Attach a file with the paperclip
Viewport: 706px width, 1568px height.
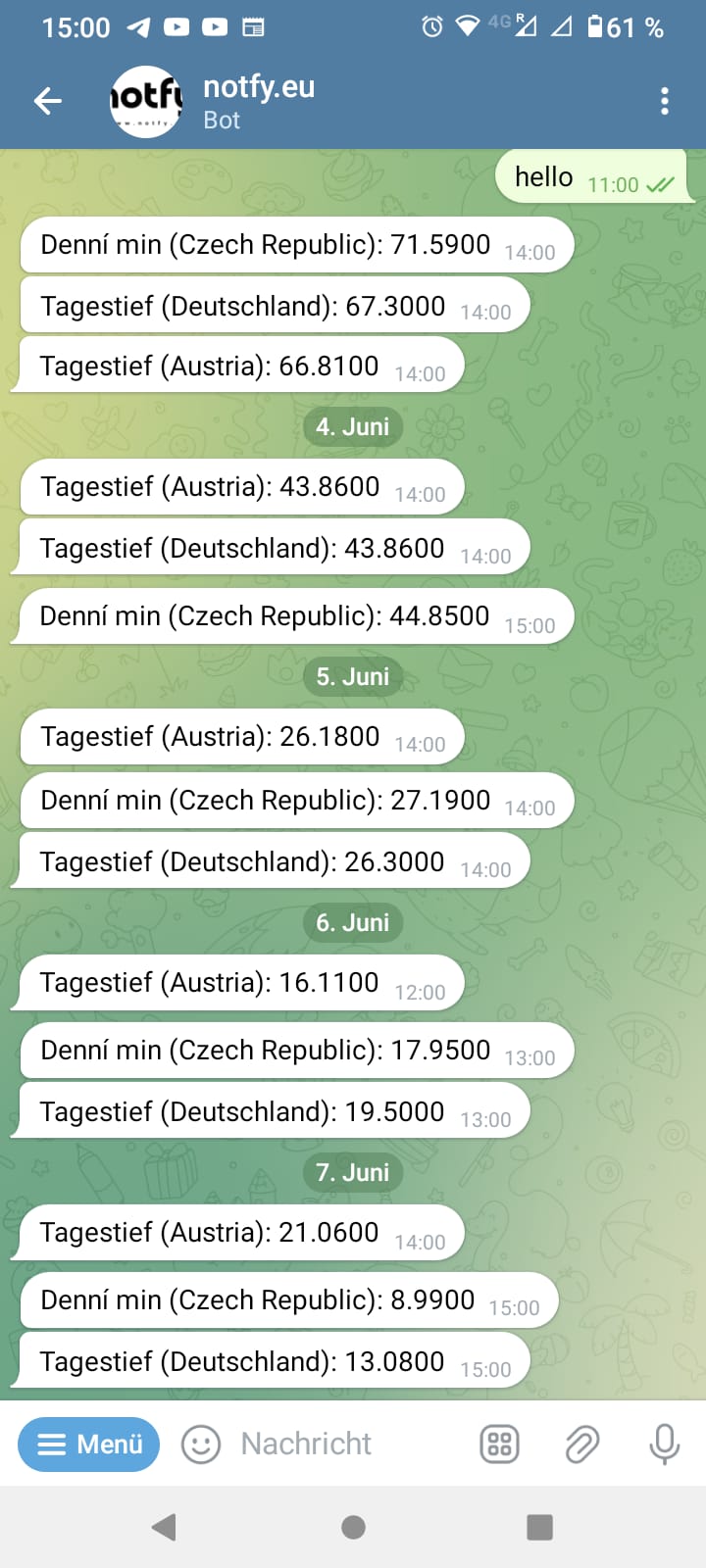coord(581,1444)
